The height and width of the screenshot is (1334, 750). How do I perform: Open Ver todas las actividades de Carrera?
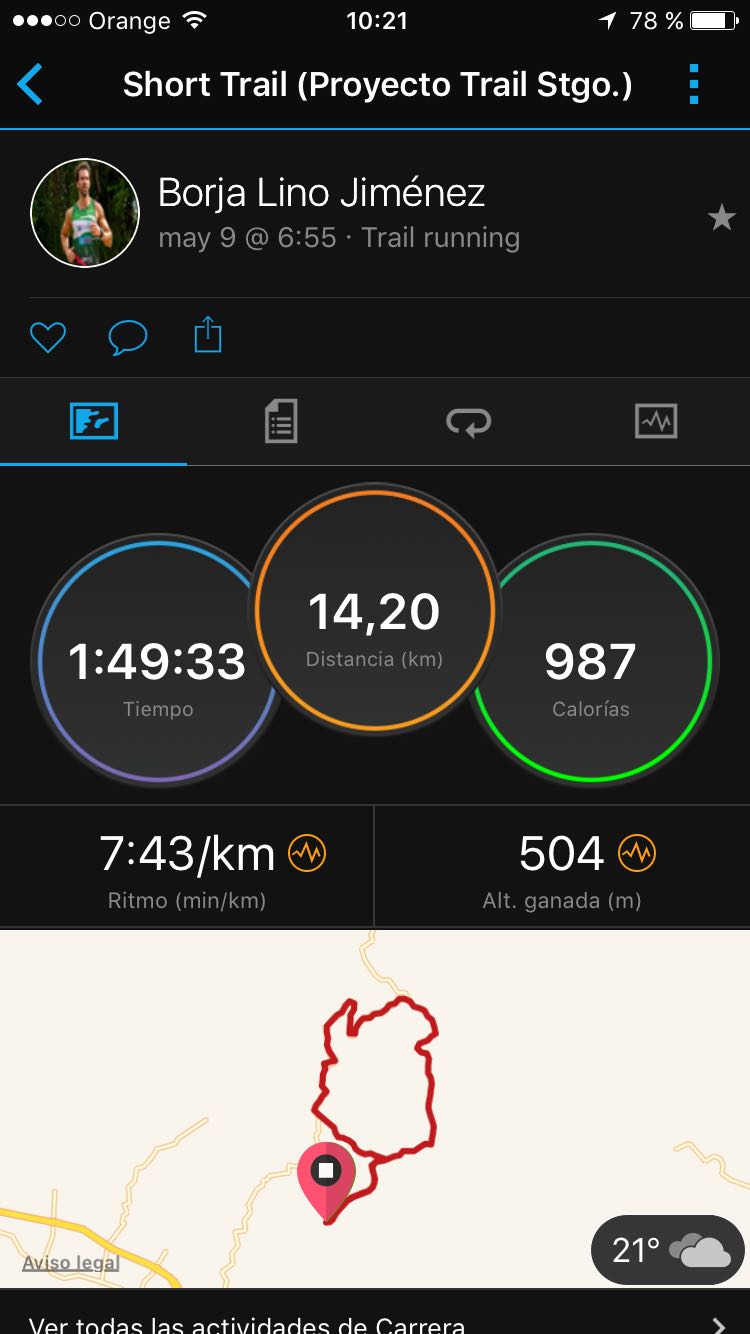pyautogui.click(x=375, y=1322)
